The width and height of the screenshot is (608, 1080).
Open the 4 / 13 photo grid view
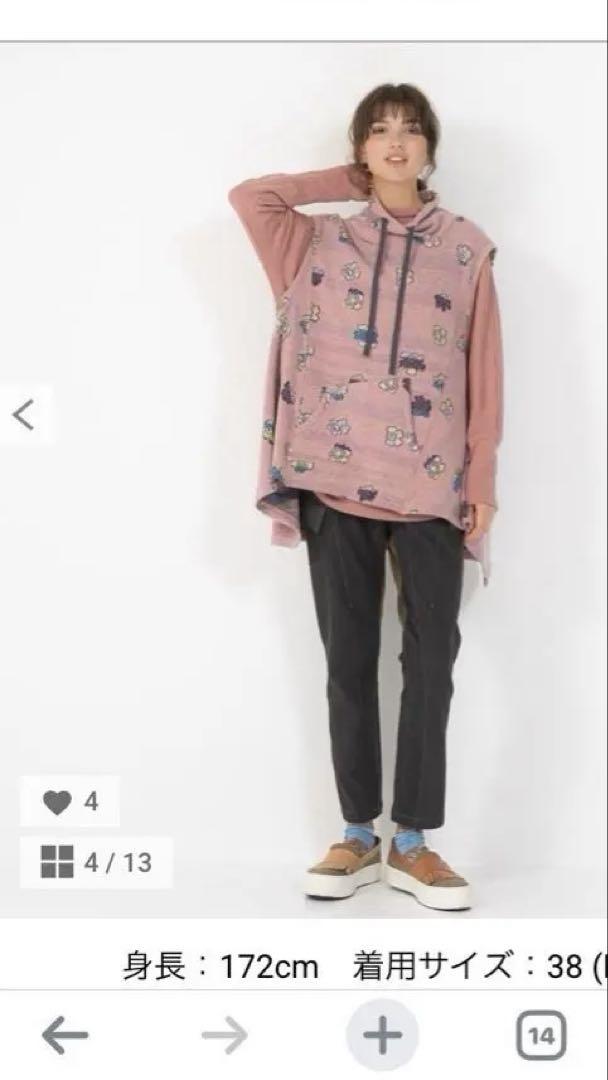[96, 862]
